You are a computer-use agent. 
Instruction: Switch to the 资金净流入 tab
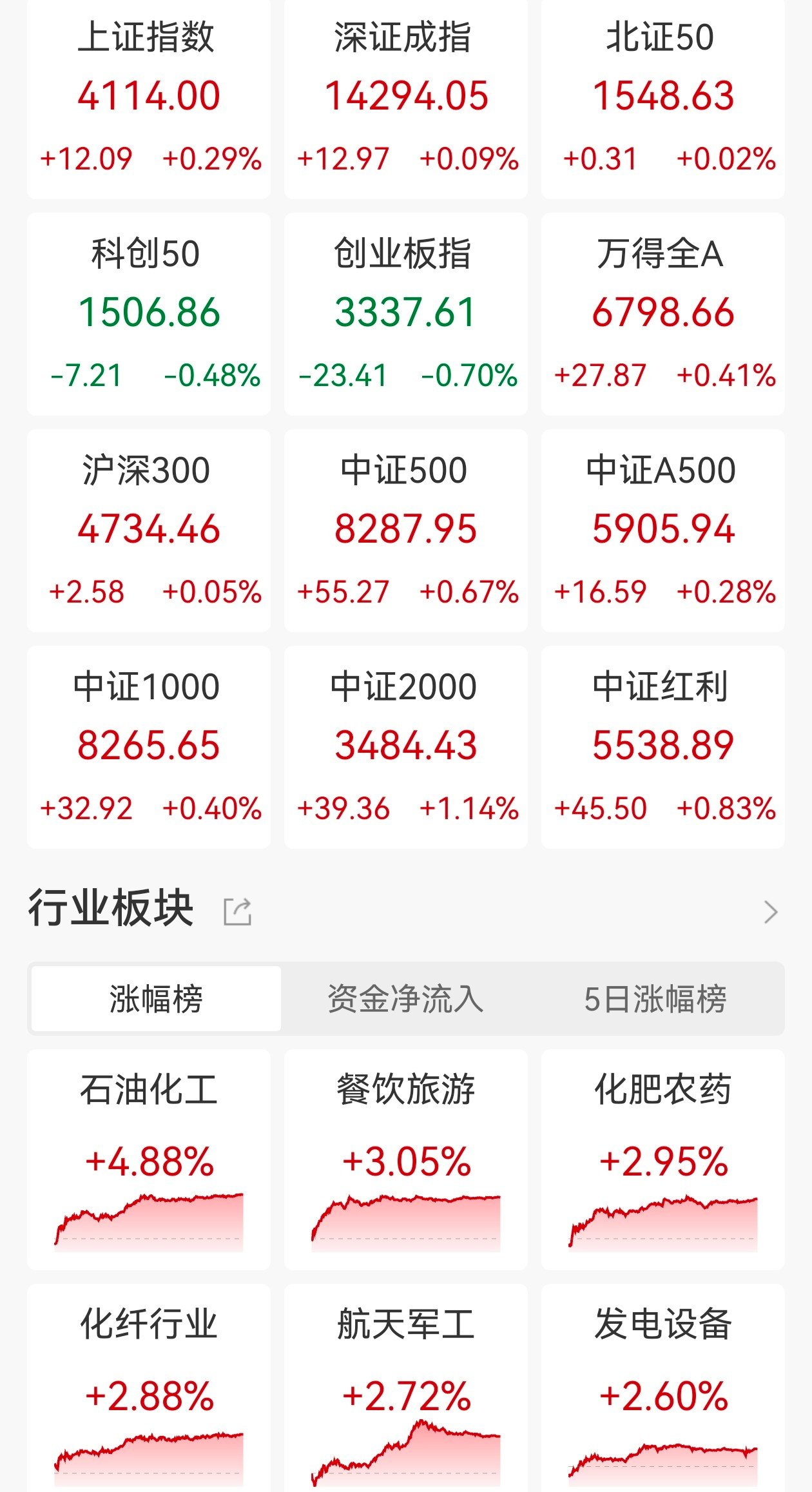pos(405,999)
